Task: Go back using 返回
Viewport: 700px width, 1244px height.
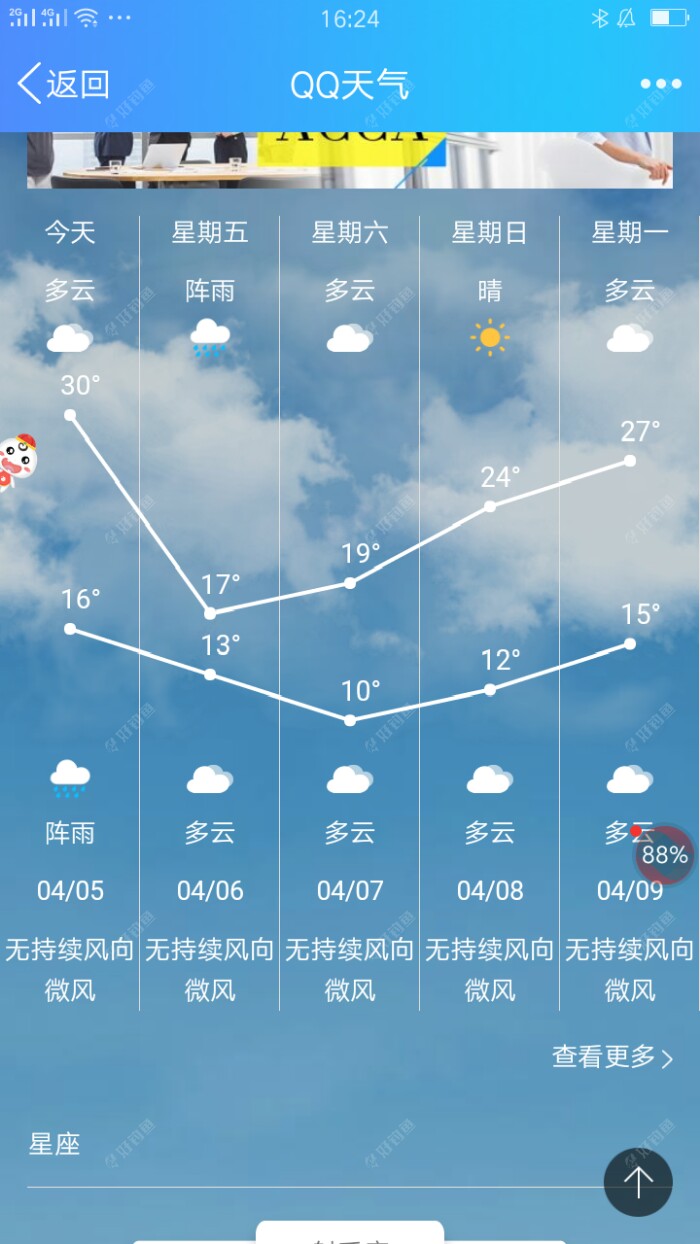Action: tap(63, 84)
